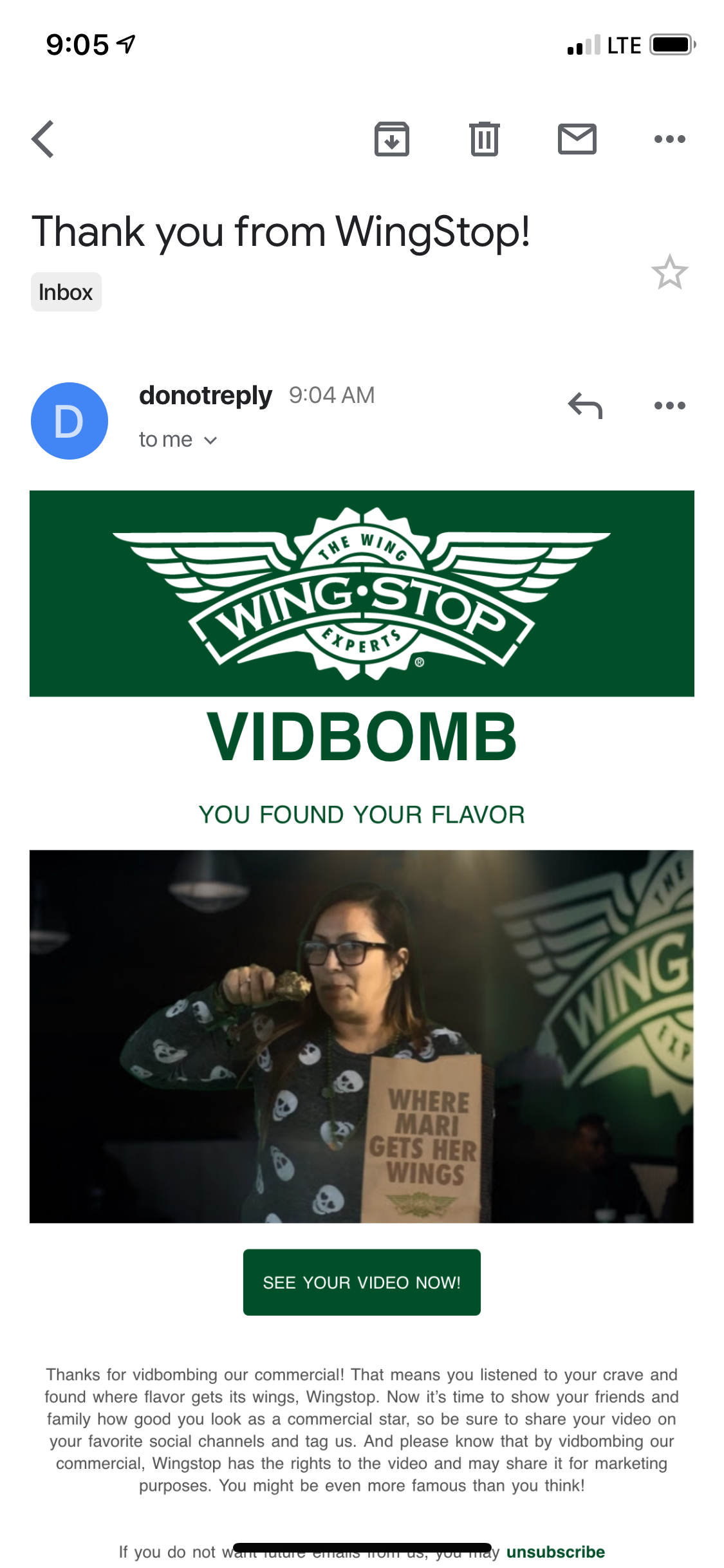Open the vidbomb video preview image

(x=362, y=1036)
